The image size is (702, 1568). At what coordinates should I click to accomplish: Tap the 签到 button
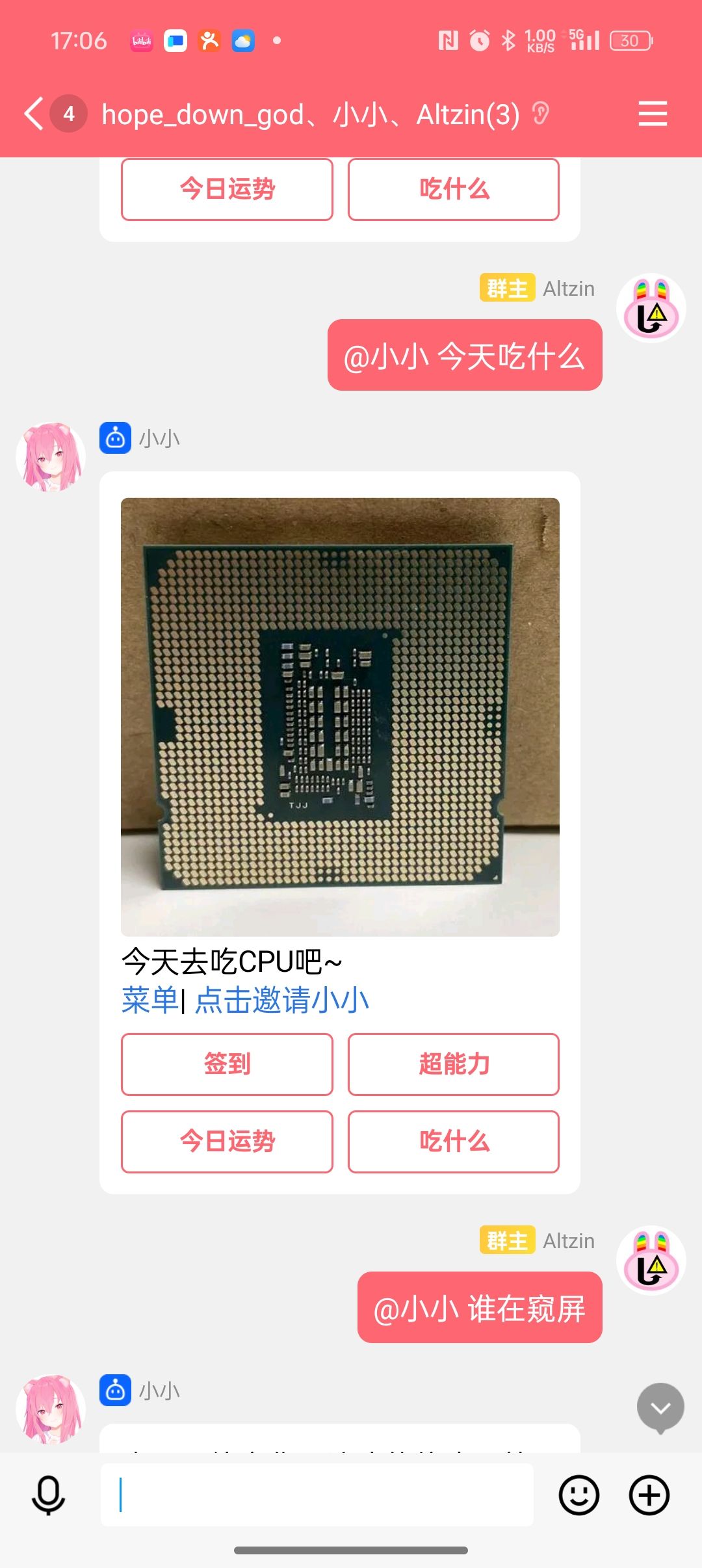click(227, 1064)
